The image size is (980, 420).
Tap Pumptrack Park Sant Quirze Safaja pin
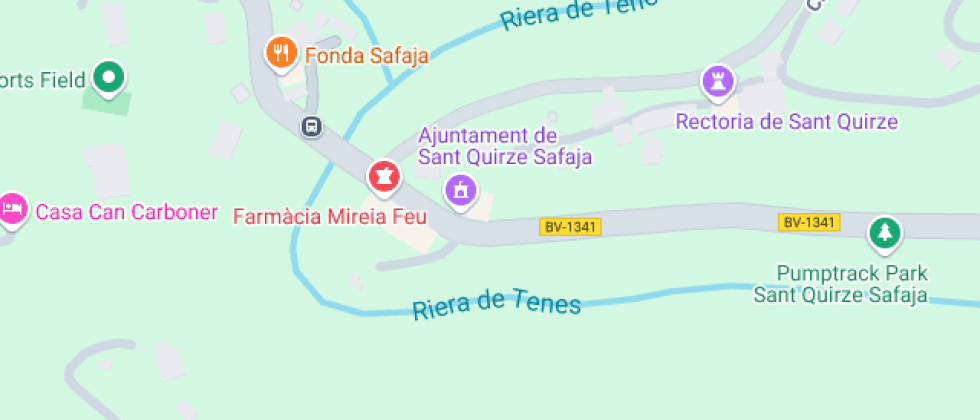pos(883,233)
